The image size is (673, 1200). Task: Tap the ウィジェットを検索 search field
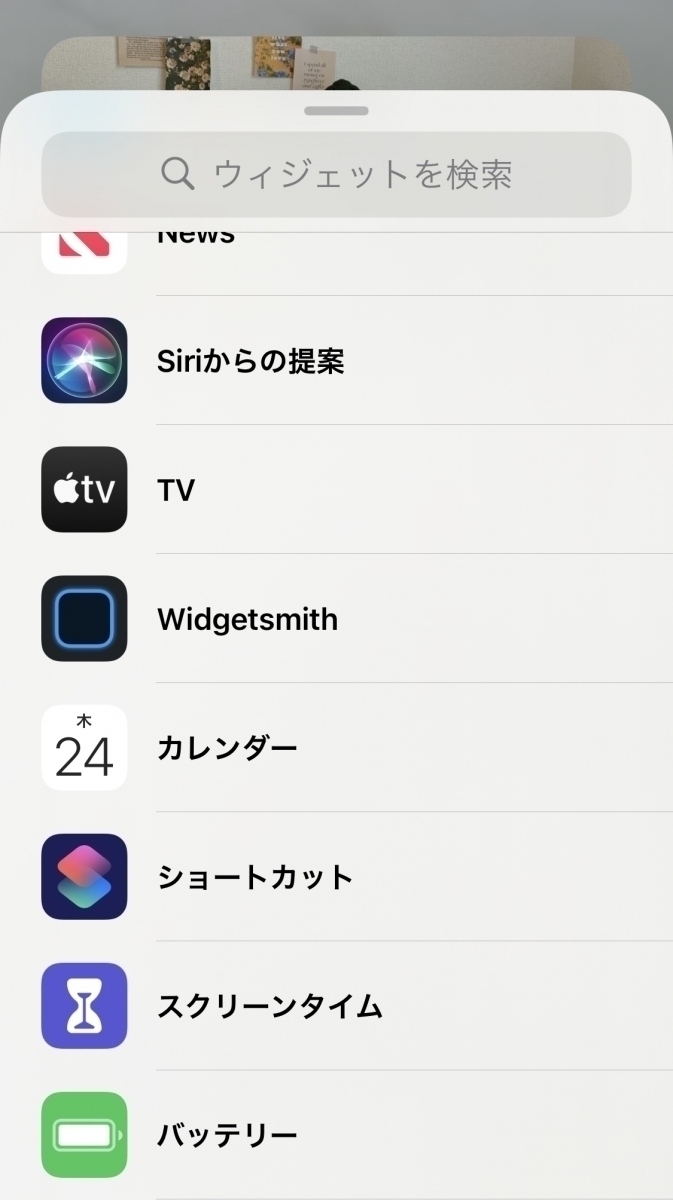336,174
